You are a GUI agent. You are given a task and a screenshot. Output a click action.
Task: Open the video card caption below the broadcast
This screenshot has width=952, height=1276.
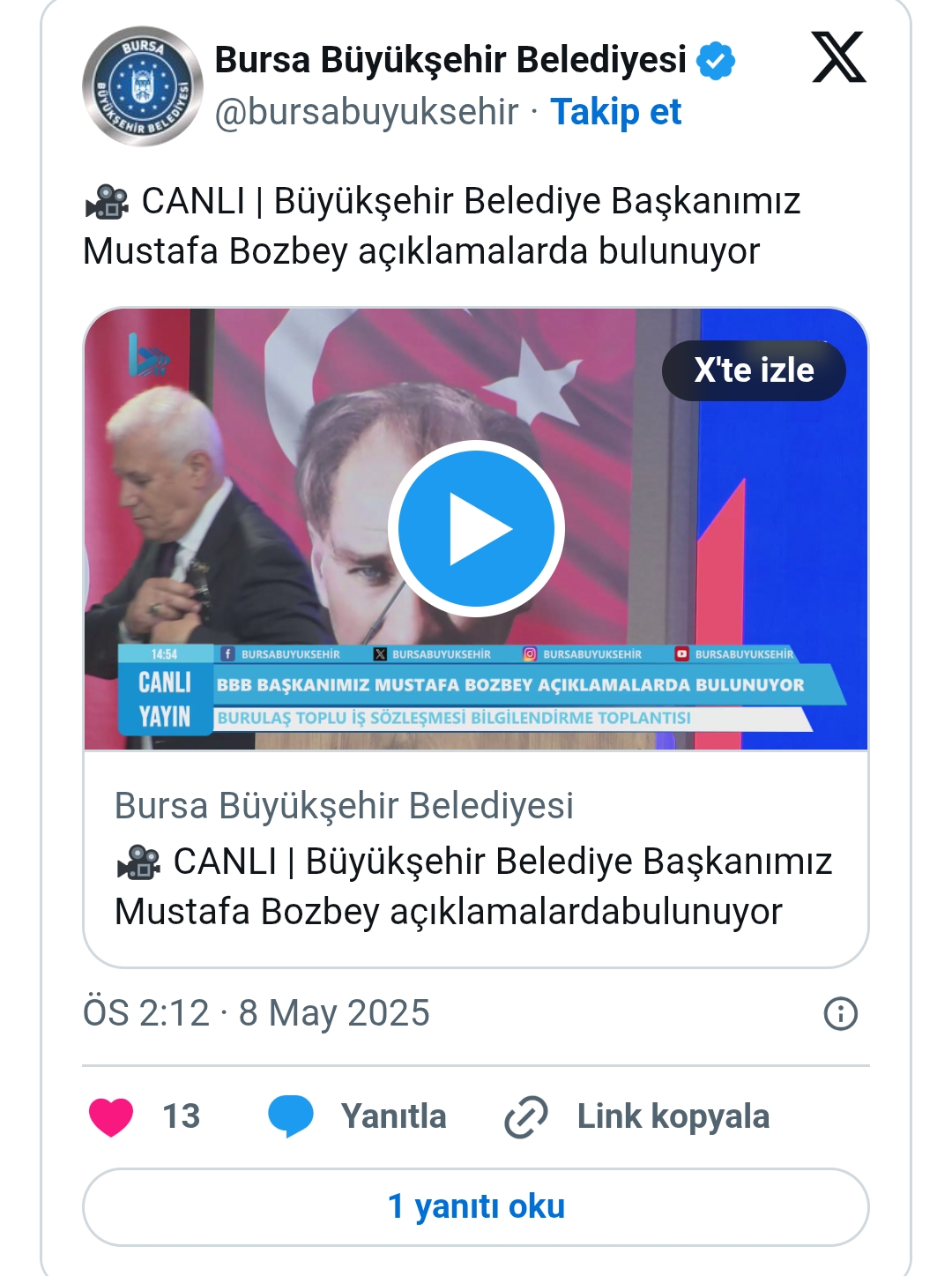coord(474,859)
